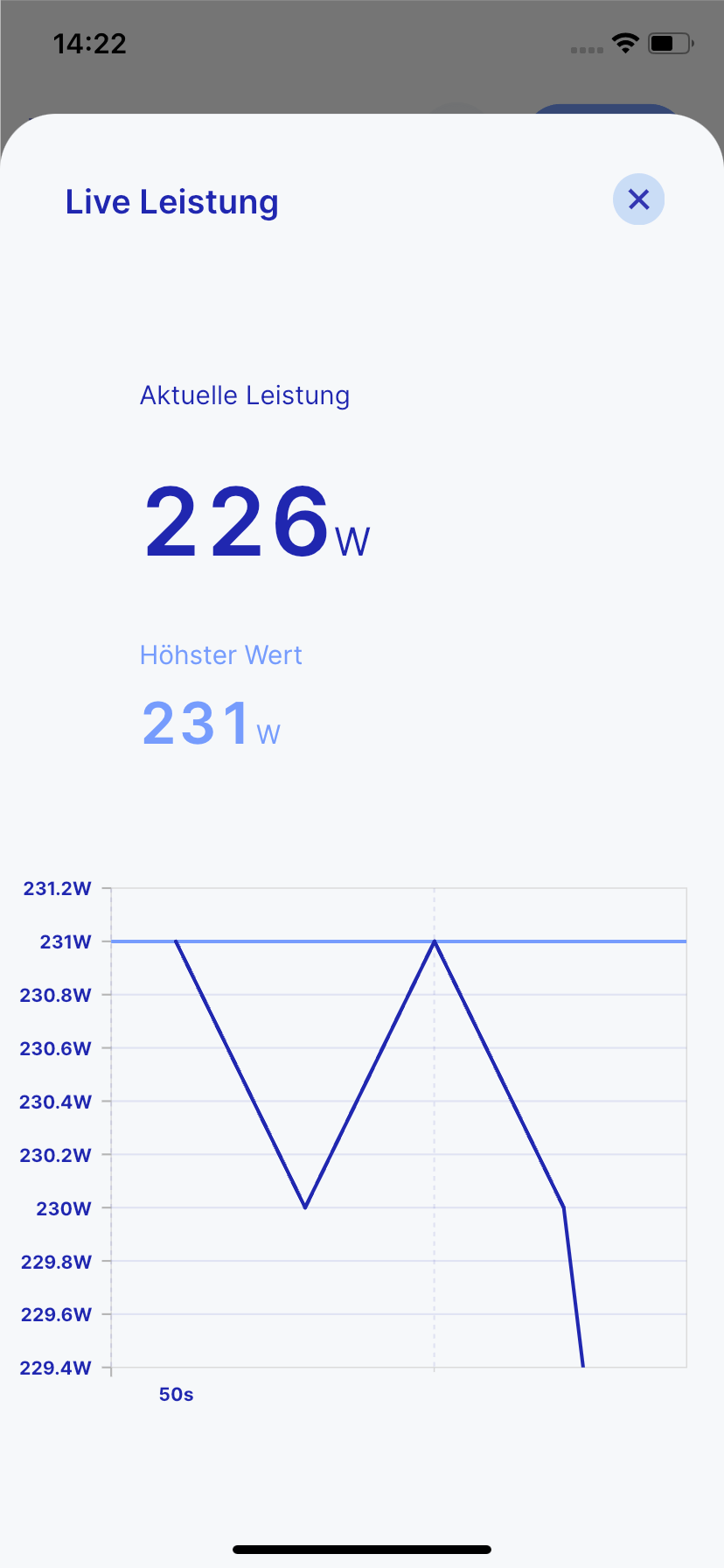Select the Aktuelle Leistung label

pyautogui.click(x=245, y=395)
